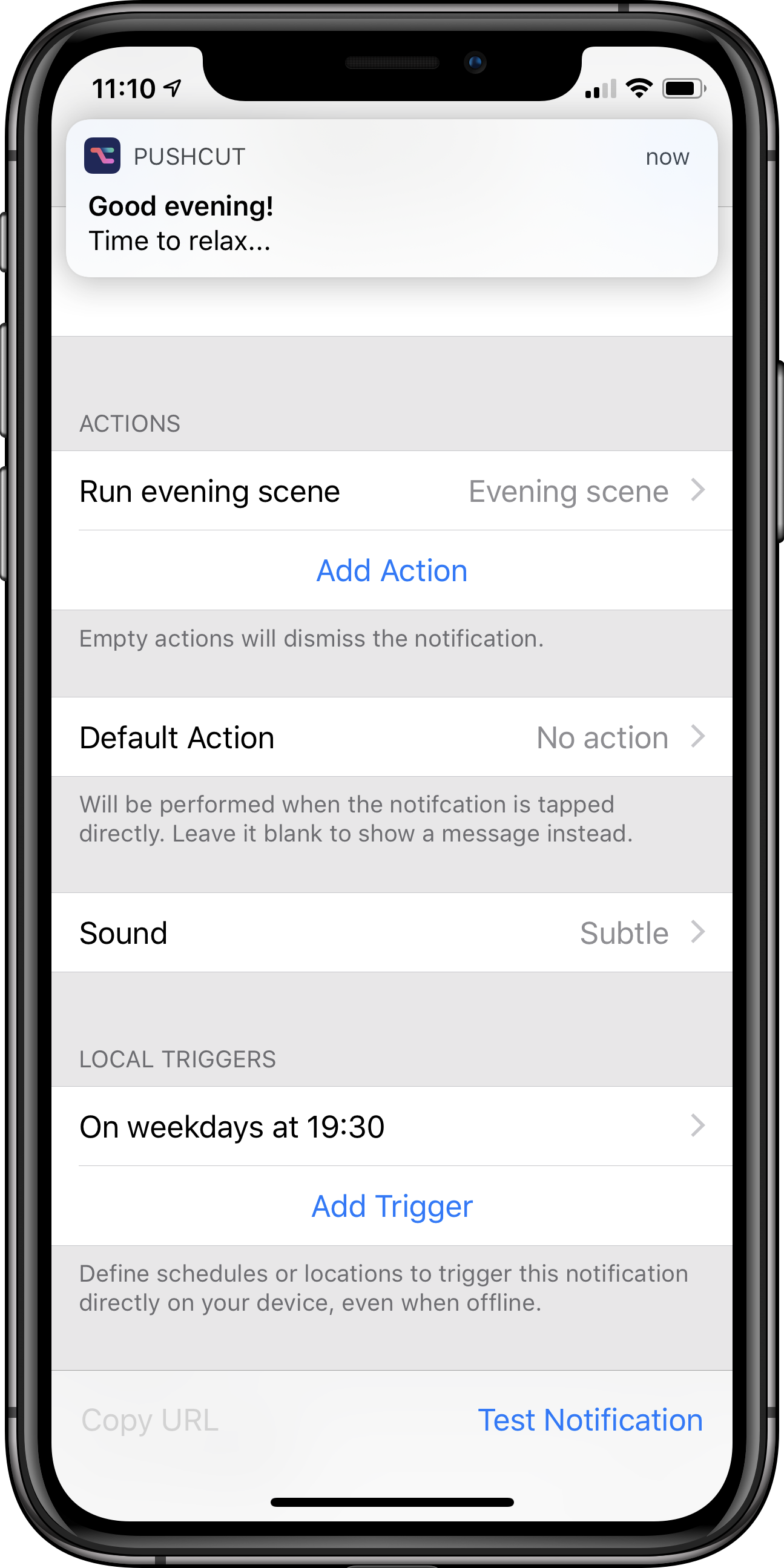Open the Default Action setting

coord(391,737)
